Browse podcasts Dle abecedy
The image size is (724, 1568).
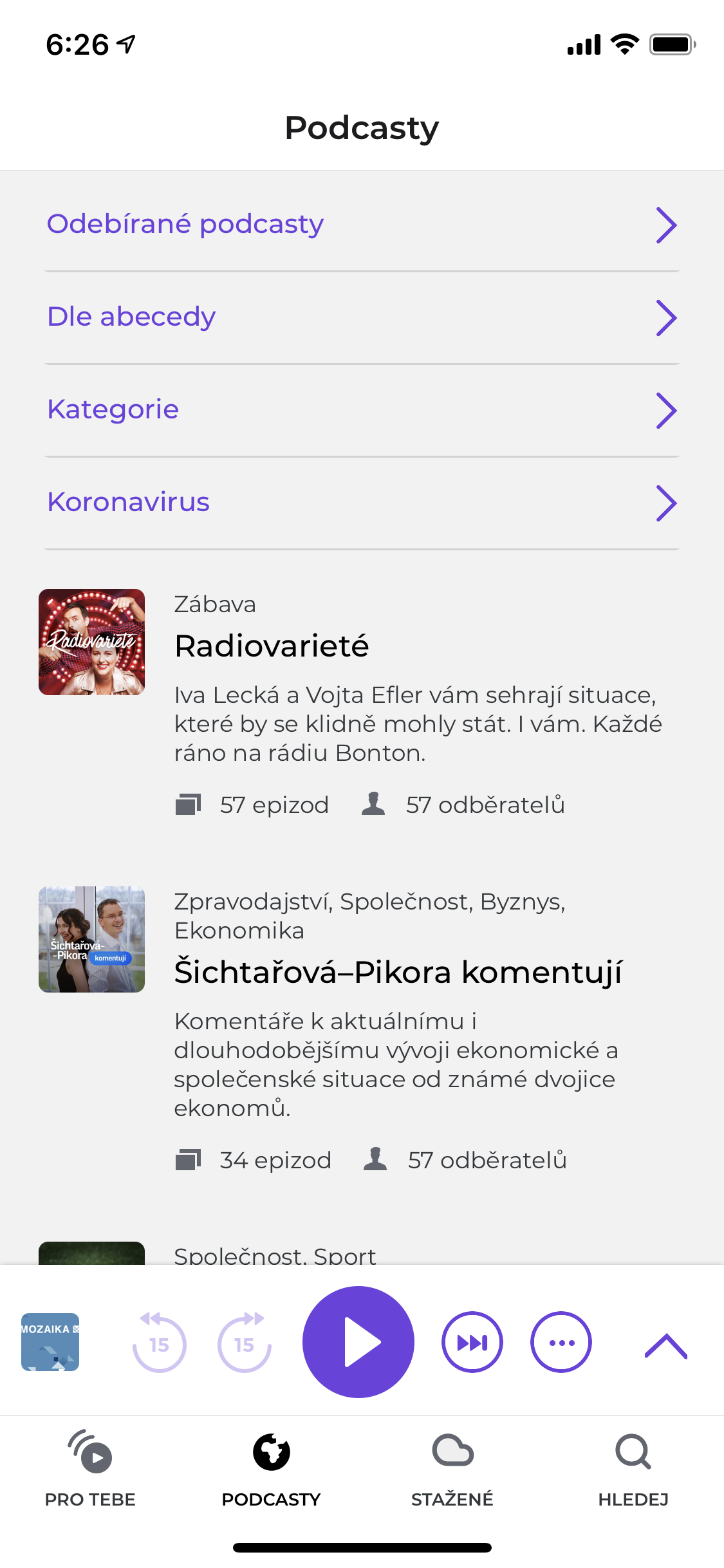coord(362,317)
